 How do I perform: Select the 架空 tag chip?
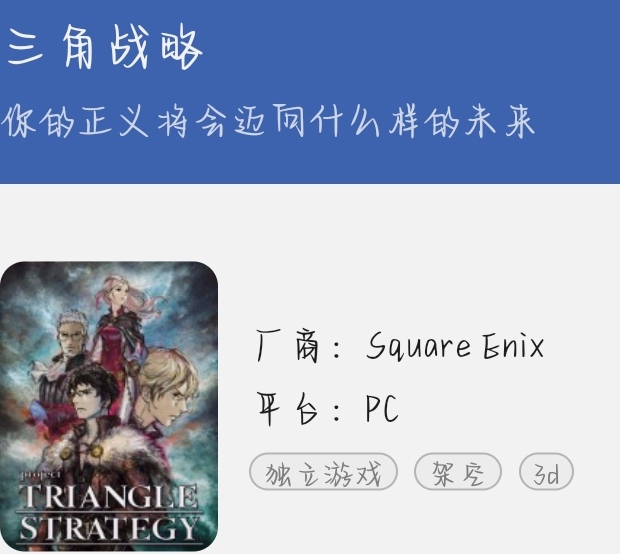(457, 472)
